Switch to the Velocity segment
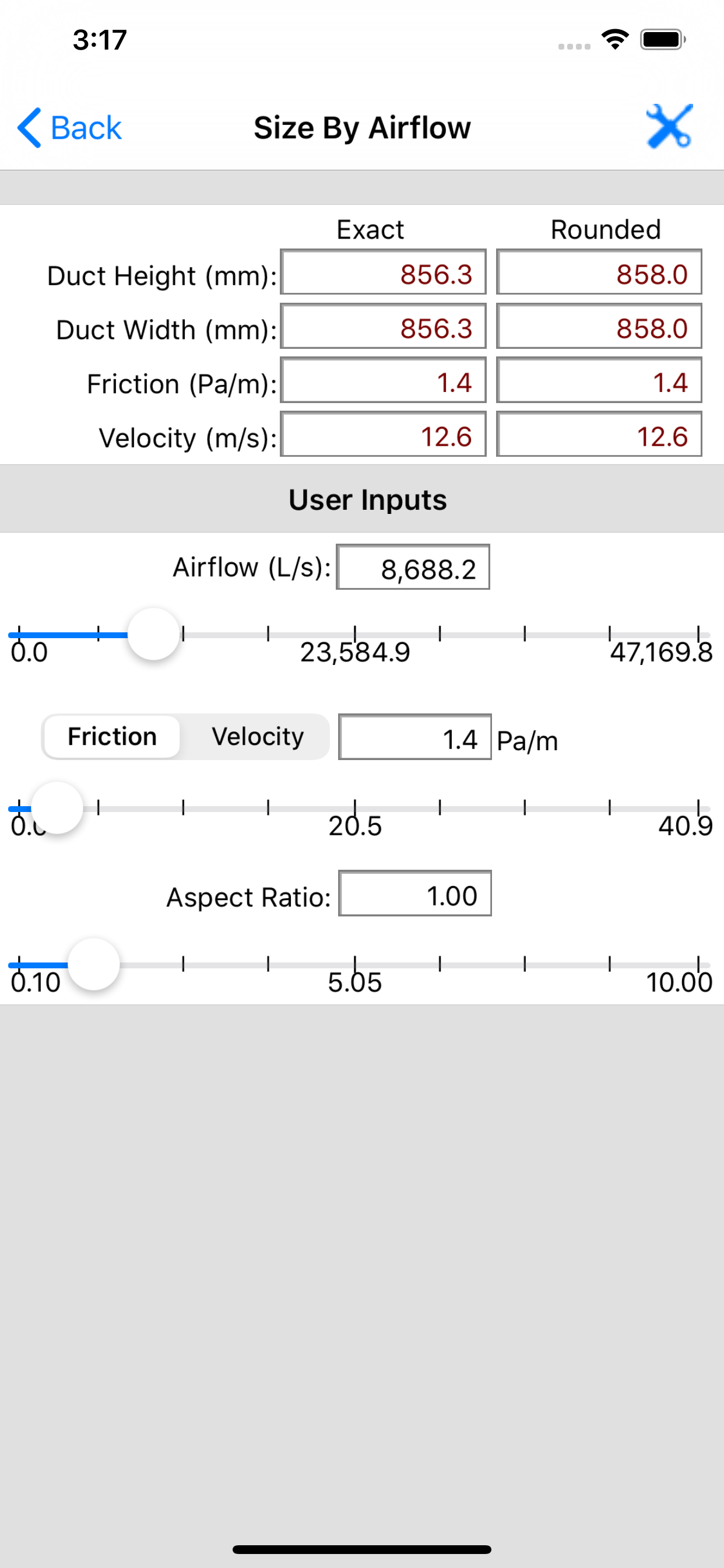The height and width of the screenshot is (1568, 724). (257, 737)
